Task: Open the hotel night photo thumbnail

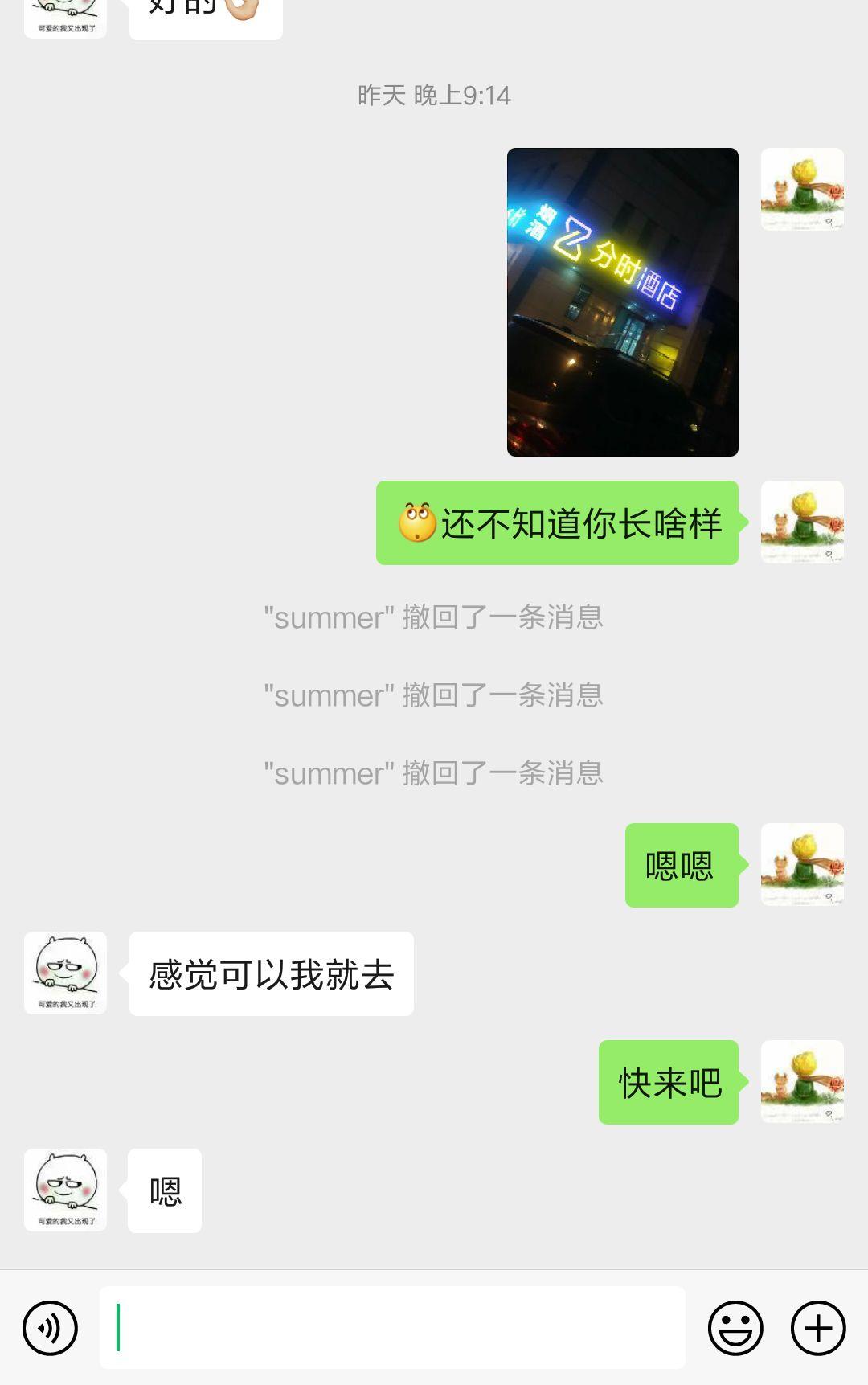Action: pos(620,301)
